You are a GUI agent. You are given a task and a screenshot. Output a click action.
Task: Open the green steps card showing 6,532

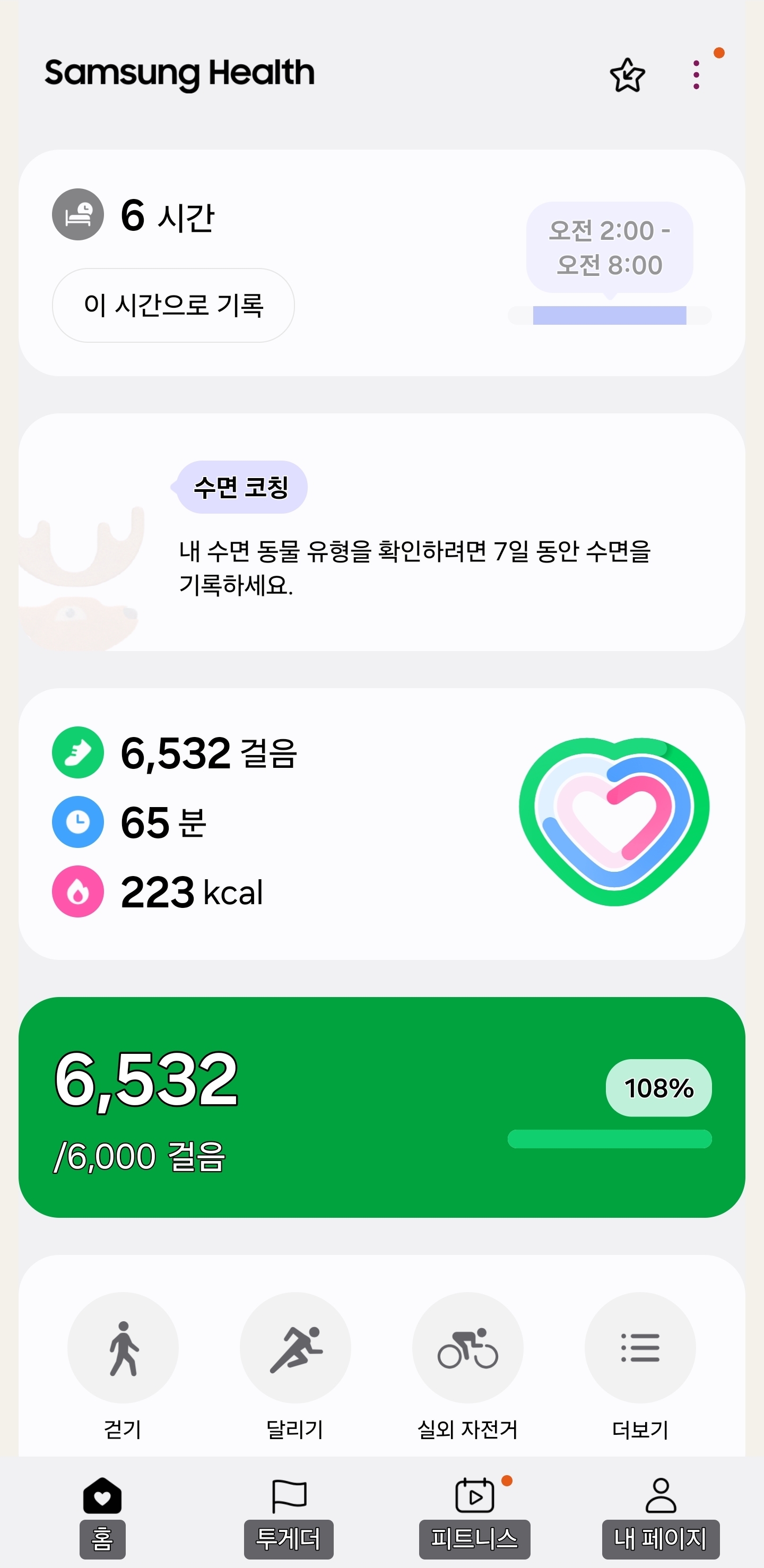(x=381, y=1106)
